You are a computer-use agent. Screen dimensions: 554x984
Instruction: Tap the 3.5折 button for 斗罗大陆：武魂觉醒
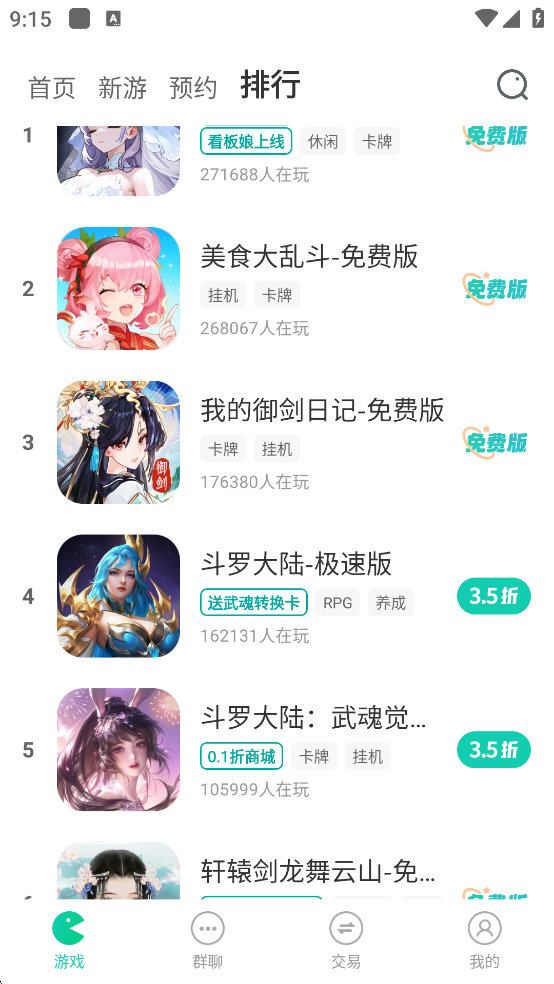coord(494,750)
